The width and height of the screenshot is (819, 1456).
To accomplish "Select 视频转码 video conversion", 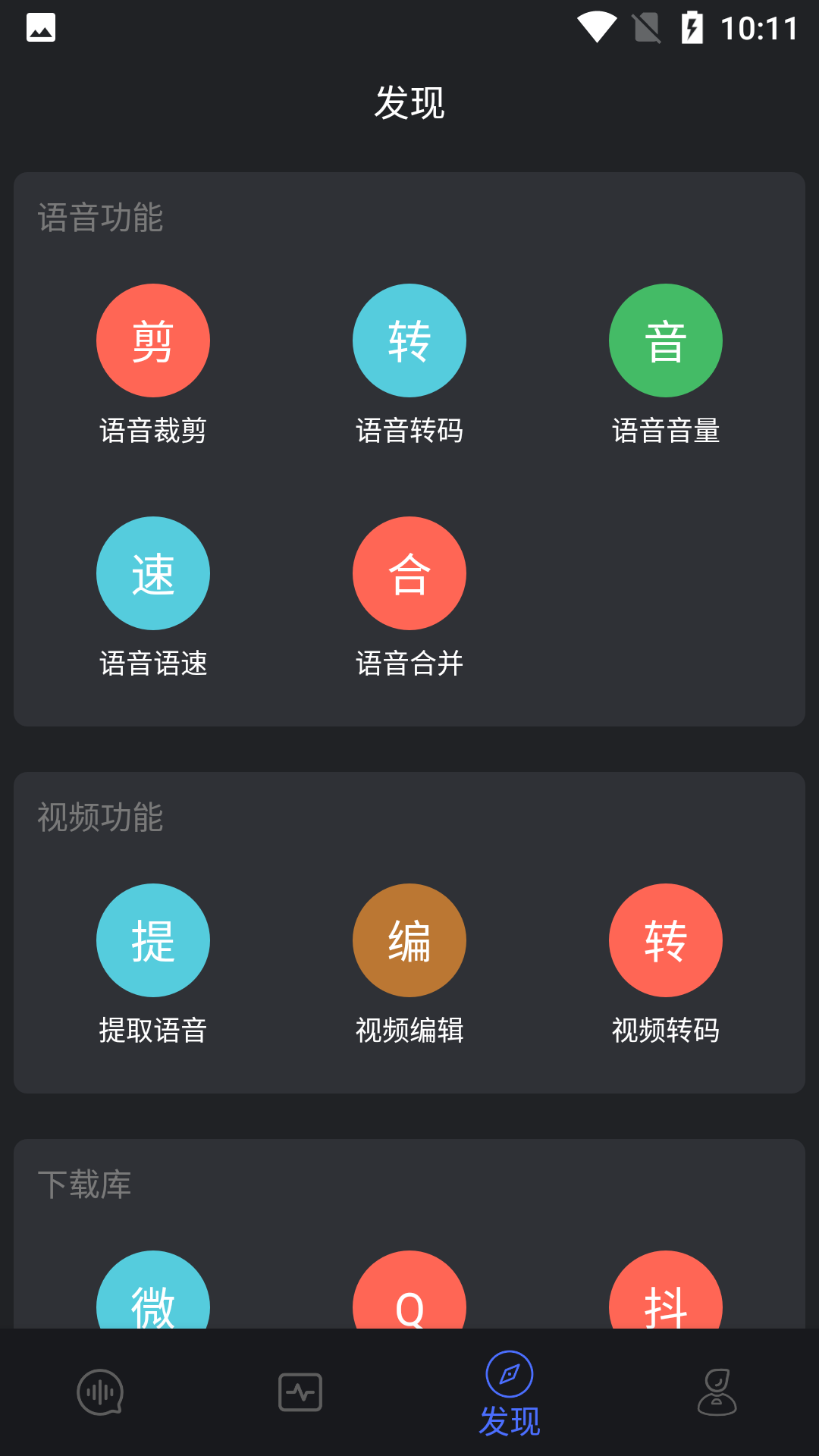I will click(665, 940).
